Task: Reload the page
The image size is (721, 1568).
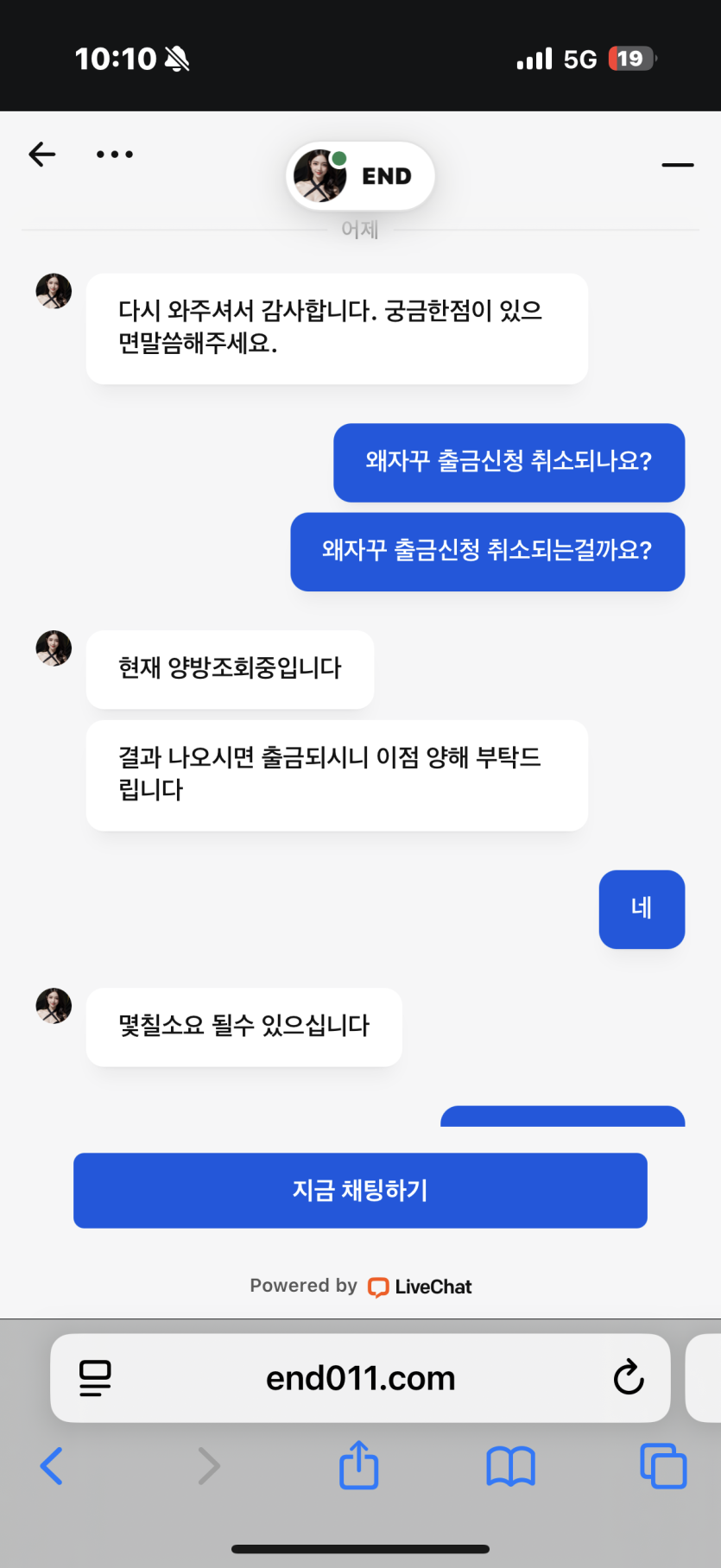Action: coord(629,1377)
